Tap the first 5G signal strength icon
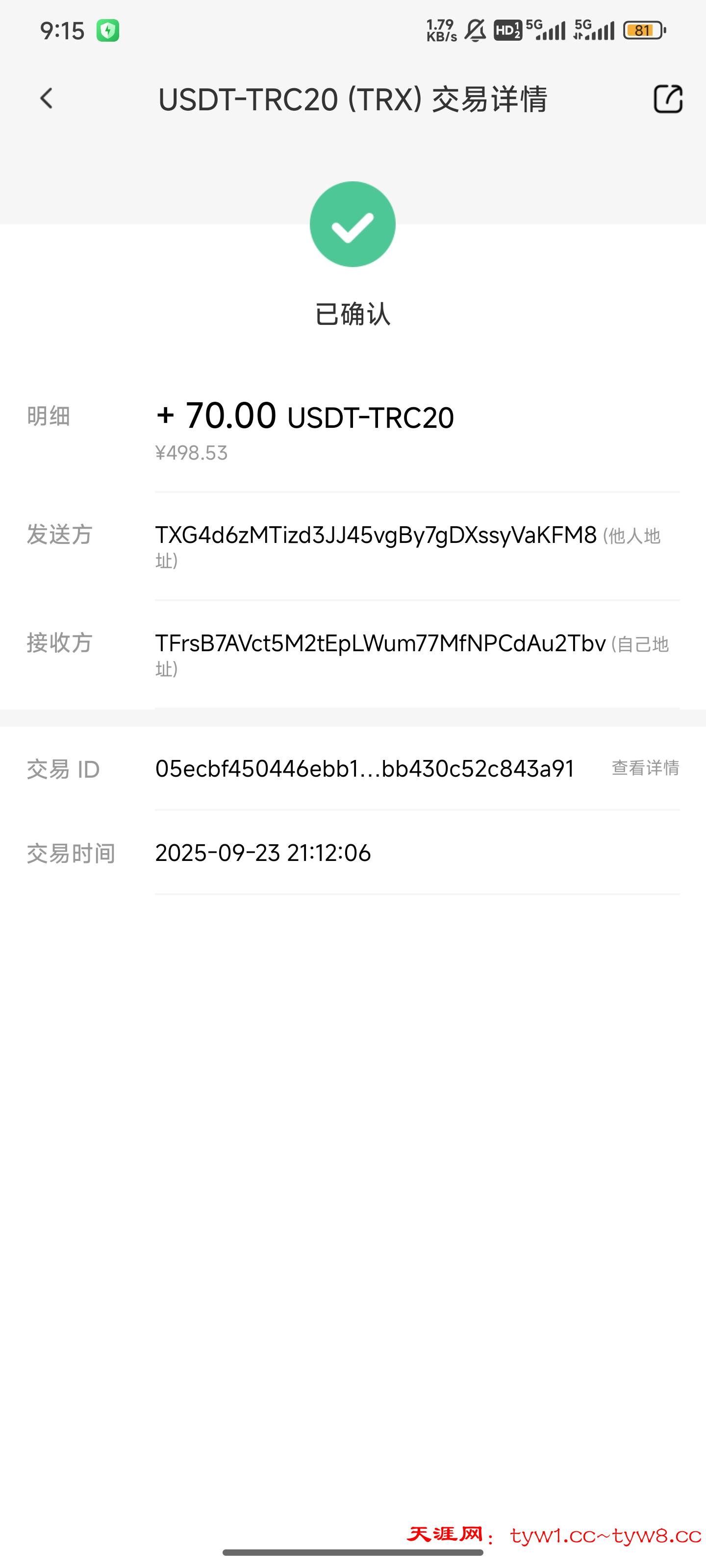 click(545, 29)
